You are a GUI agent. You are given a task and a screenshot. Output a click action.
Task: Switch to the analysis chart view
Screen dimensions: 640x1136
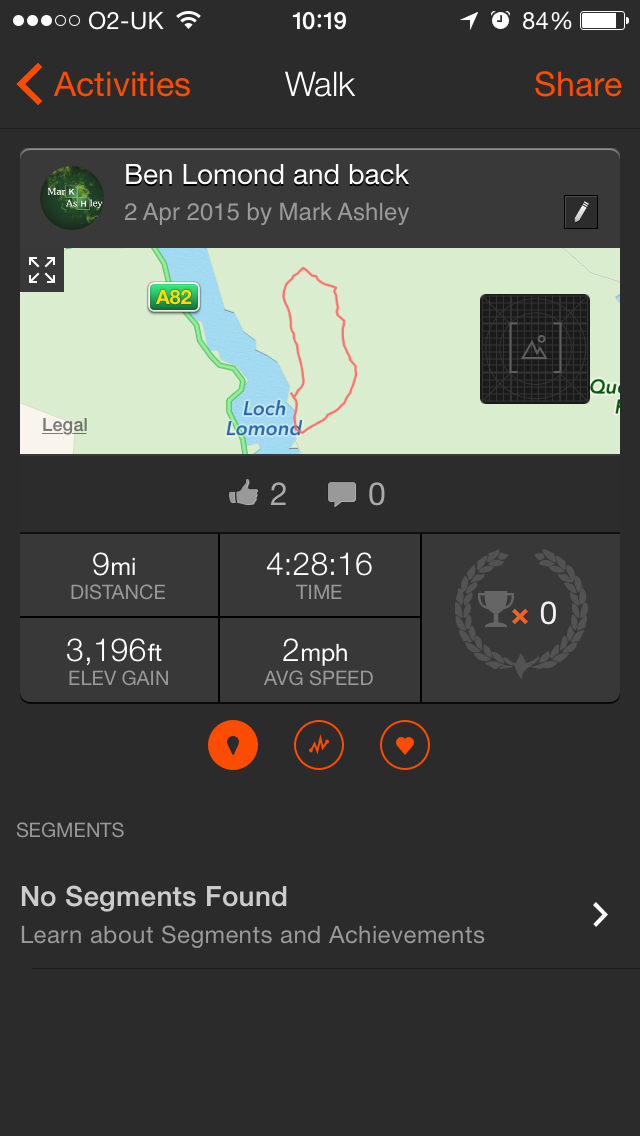319,745
